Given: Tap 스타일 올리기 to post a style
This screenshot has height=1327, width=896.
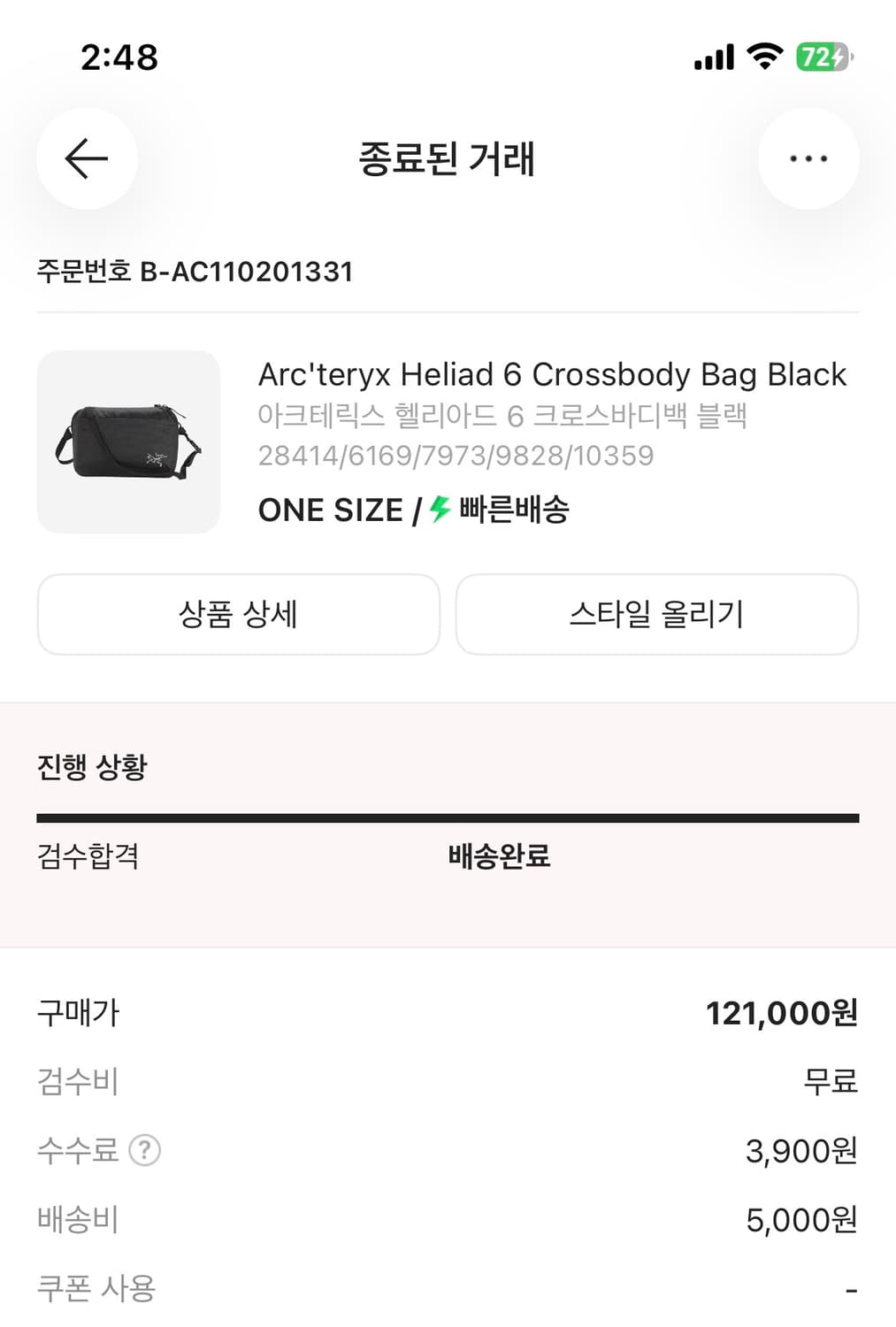Looking at the screenshot, I should [x=656, y=614].
